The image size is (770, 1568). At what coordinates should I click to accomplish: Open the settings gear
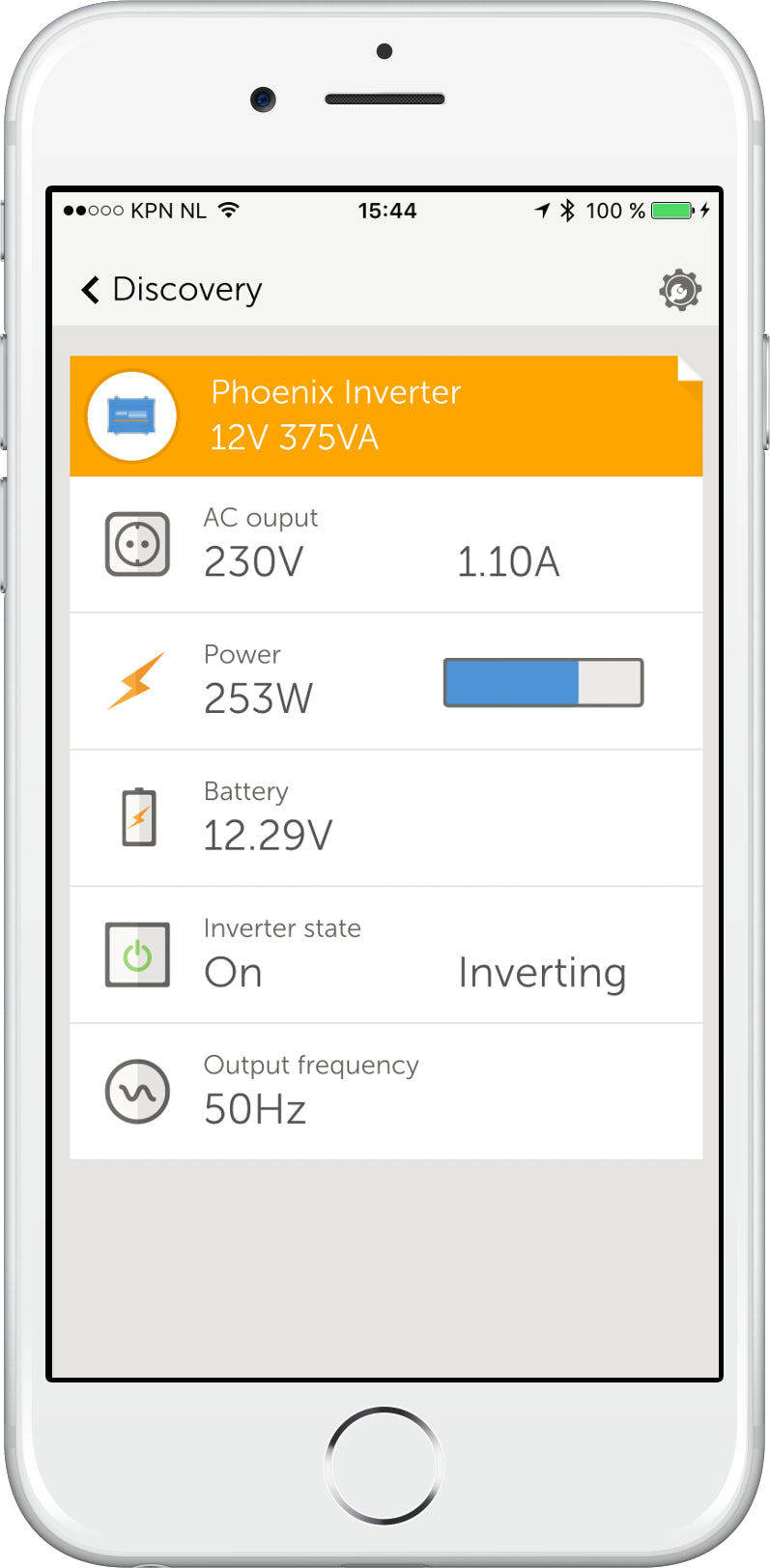(680, 290)
